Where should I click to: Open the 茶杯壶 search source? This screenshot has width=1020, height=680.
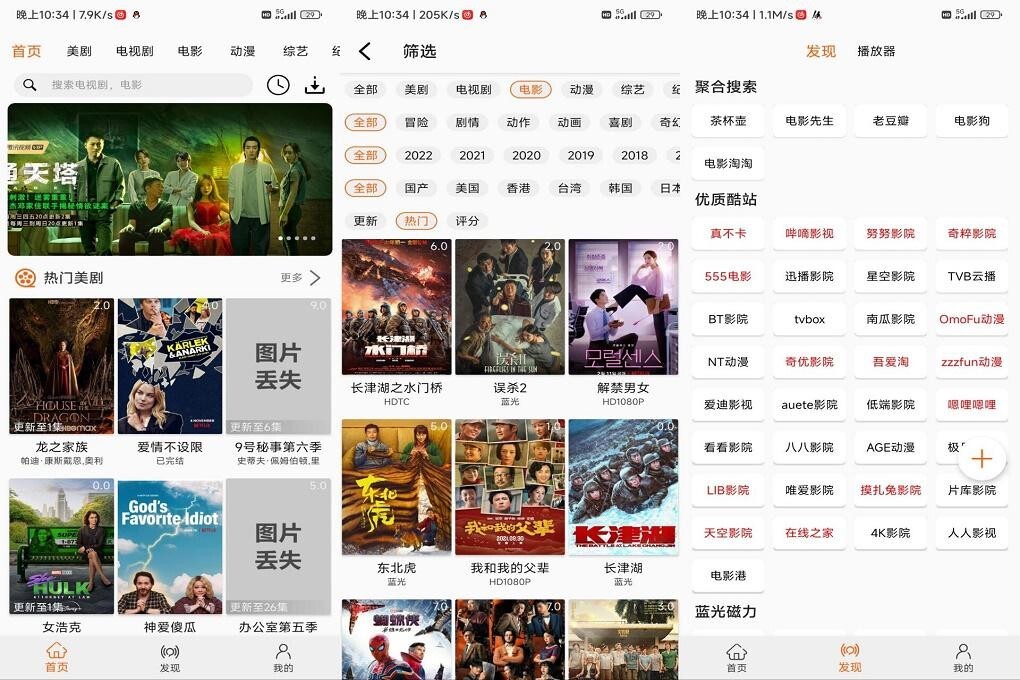[x=728, y=121]
